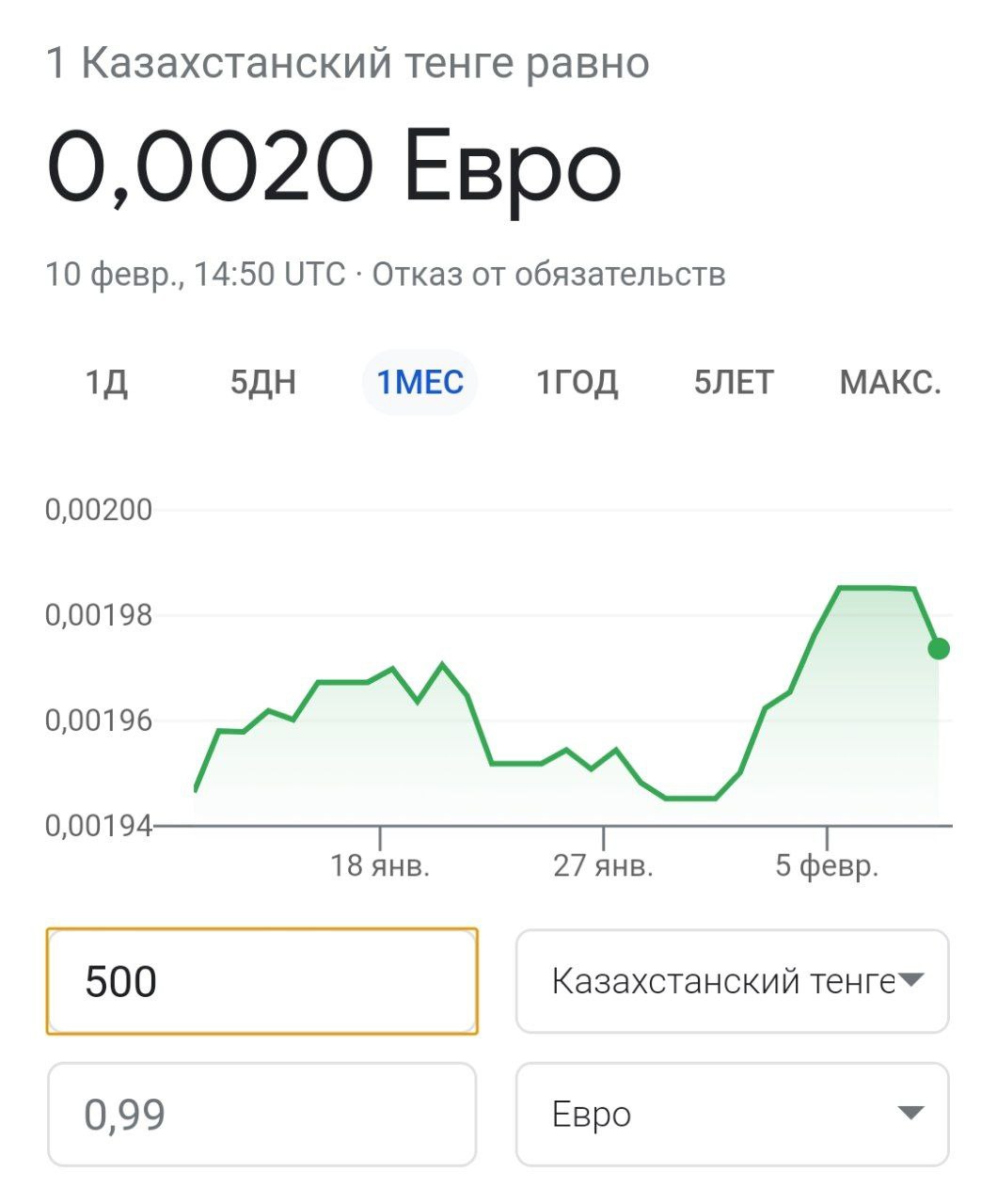
Task: Select the 5ДН time range
Action: (262, 383)
